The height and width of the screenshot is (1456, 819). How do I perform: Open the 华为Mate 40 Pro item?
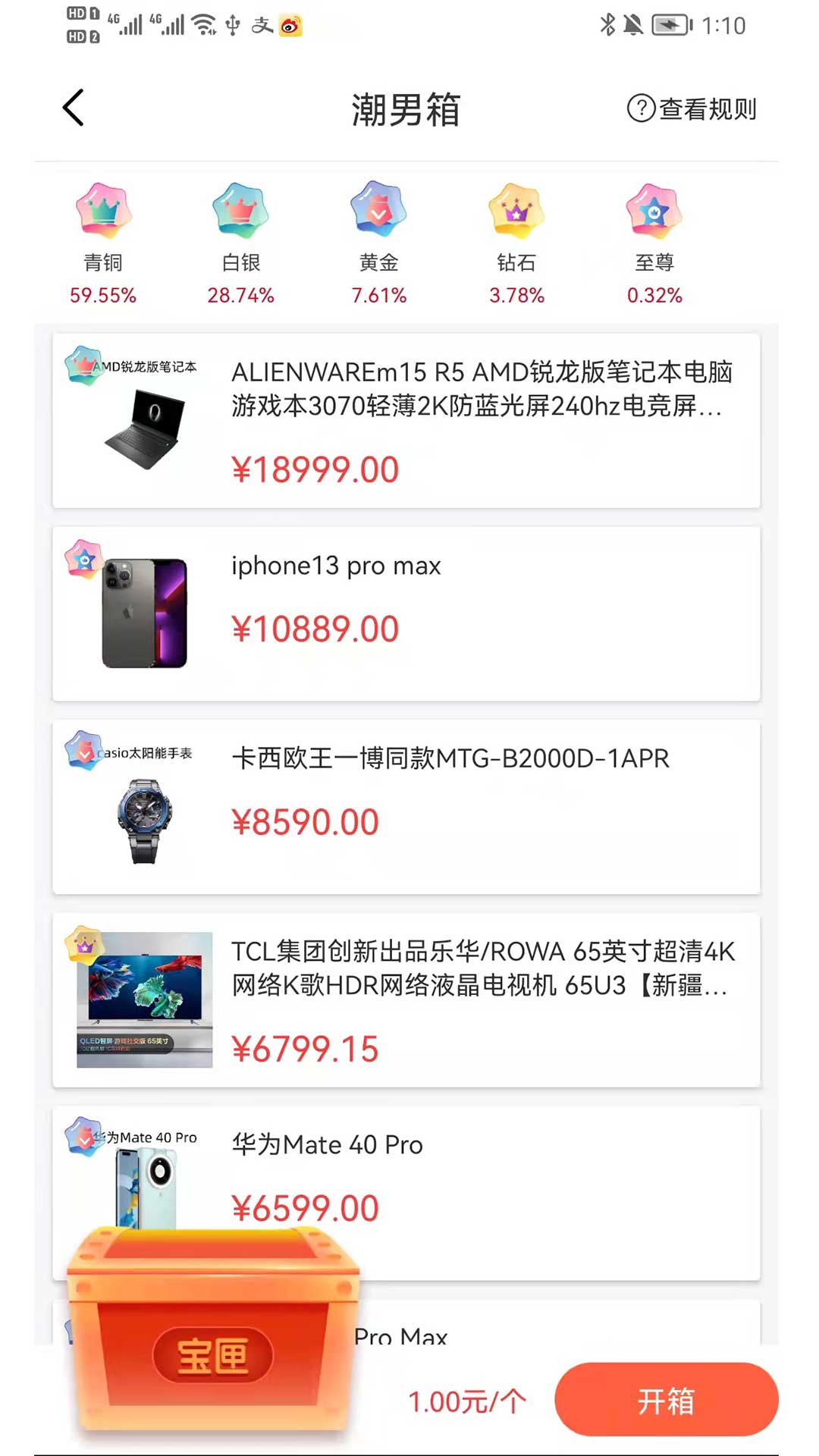coord(485,1175)
